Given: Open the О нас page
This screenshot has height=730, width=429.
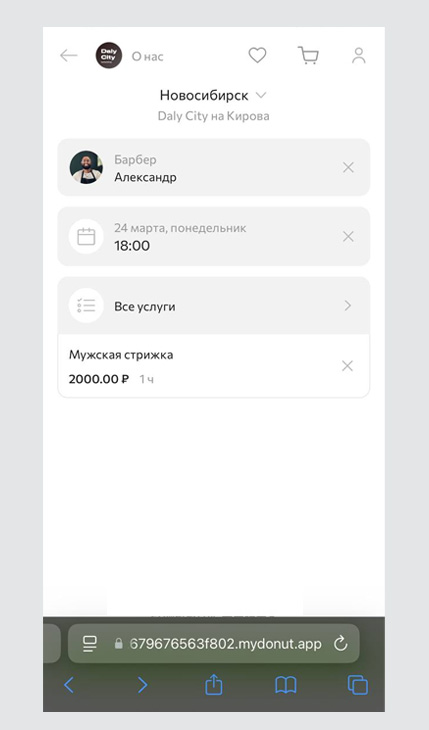Looking at the screenshot, I should [x=147, y=56].
